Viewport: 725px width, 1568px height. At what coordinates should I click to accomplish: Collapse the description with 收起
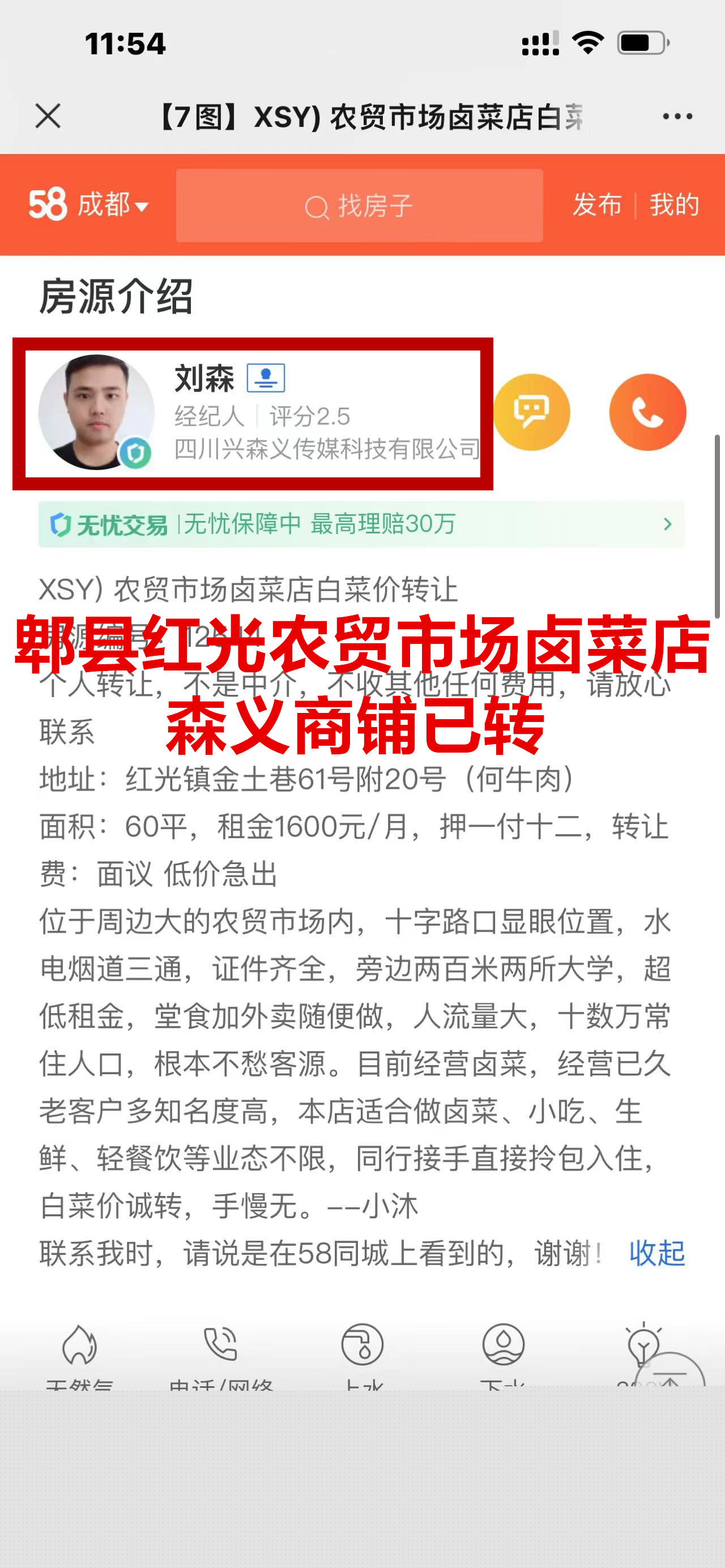(657, 1253)
